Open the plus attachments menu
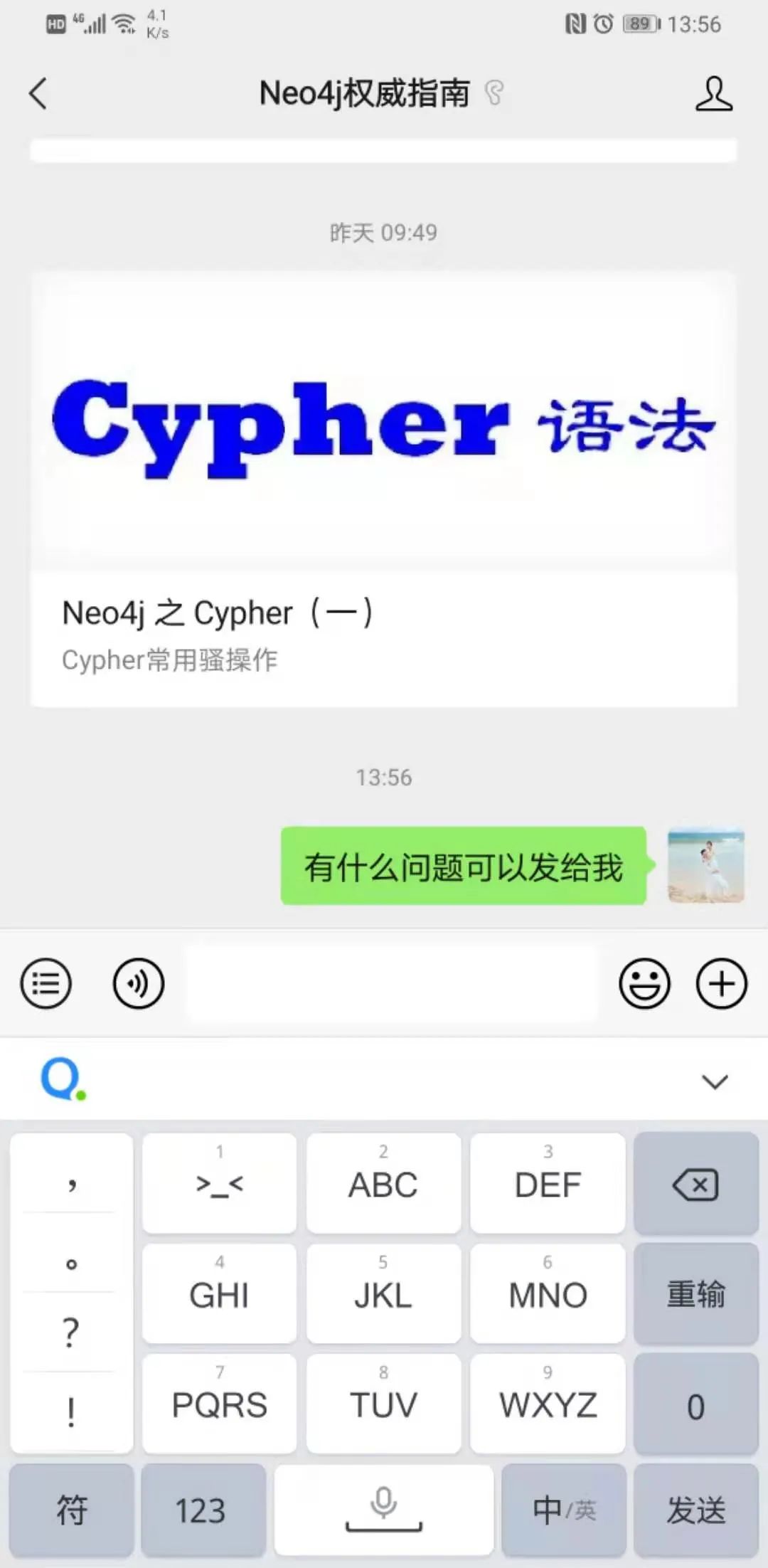Screen dimensions: 768x1568 point(721,984)
